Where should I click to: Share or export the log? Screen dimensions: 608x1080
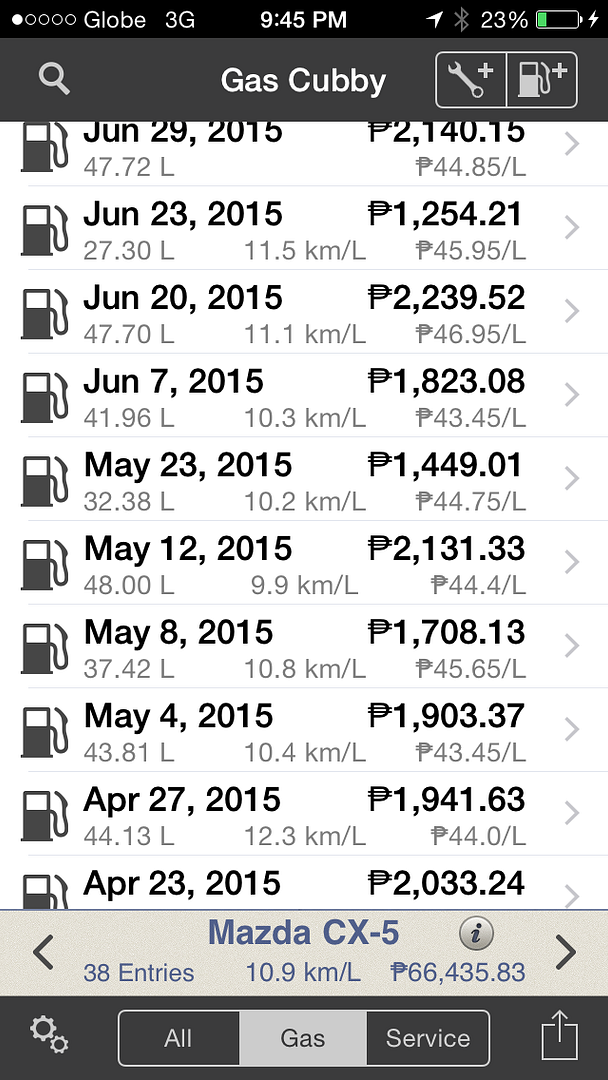point(559,1035)
